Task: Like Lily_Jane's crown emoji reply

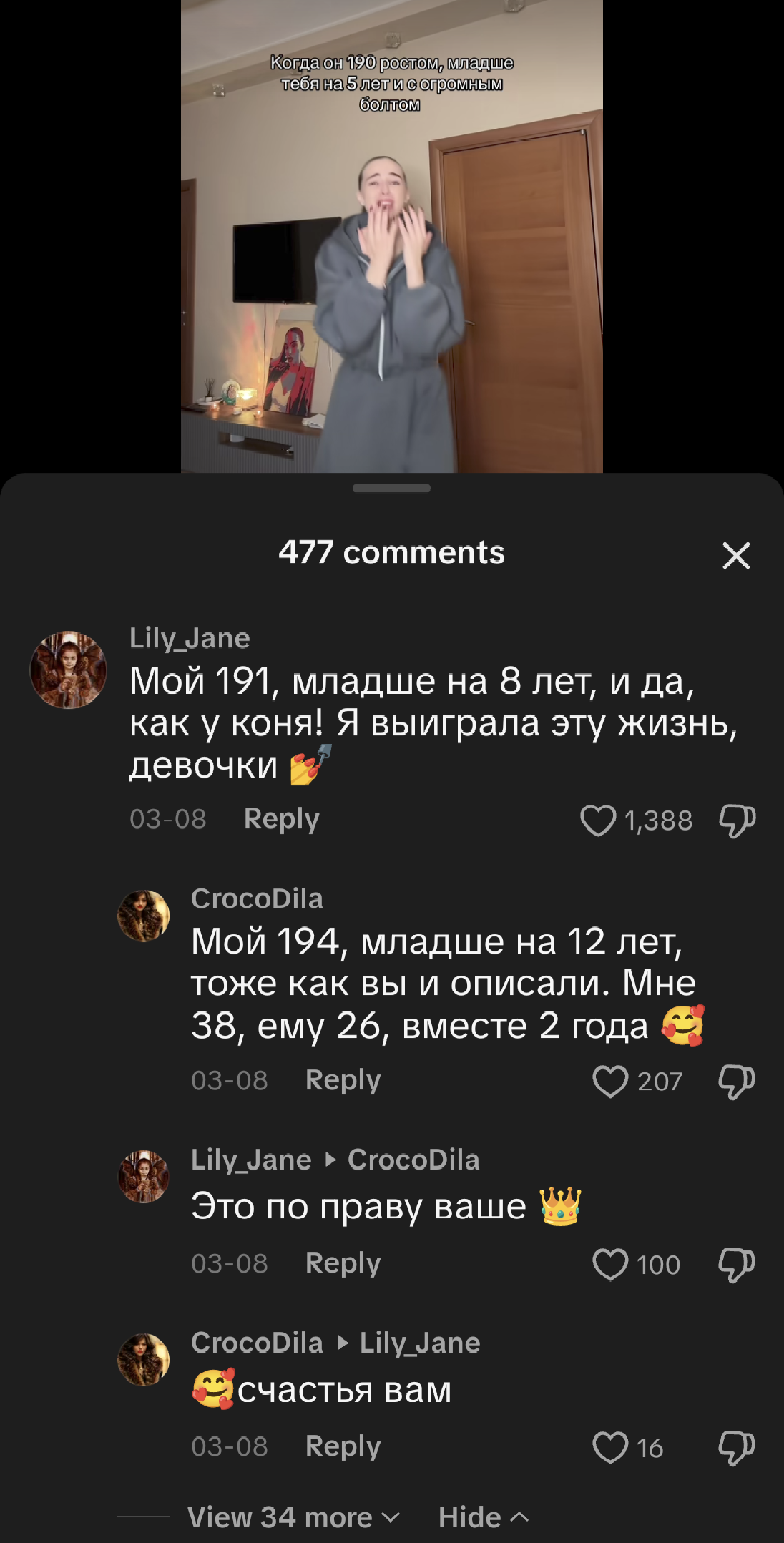Action: (x=610, y=1264)
